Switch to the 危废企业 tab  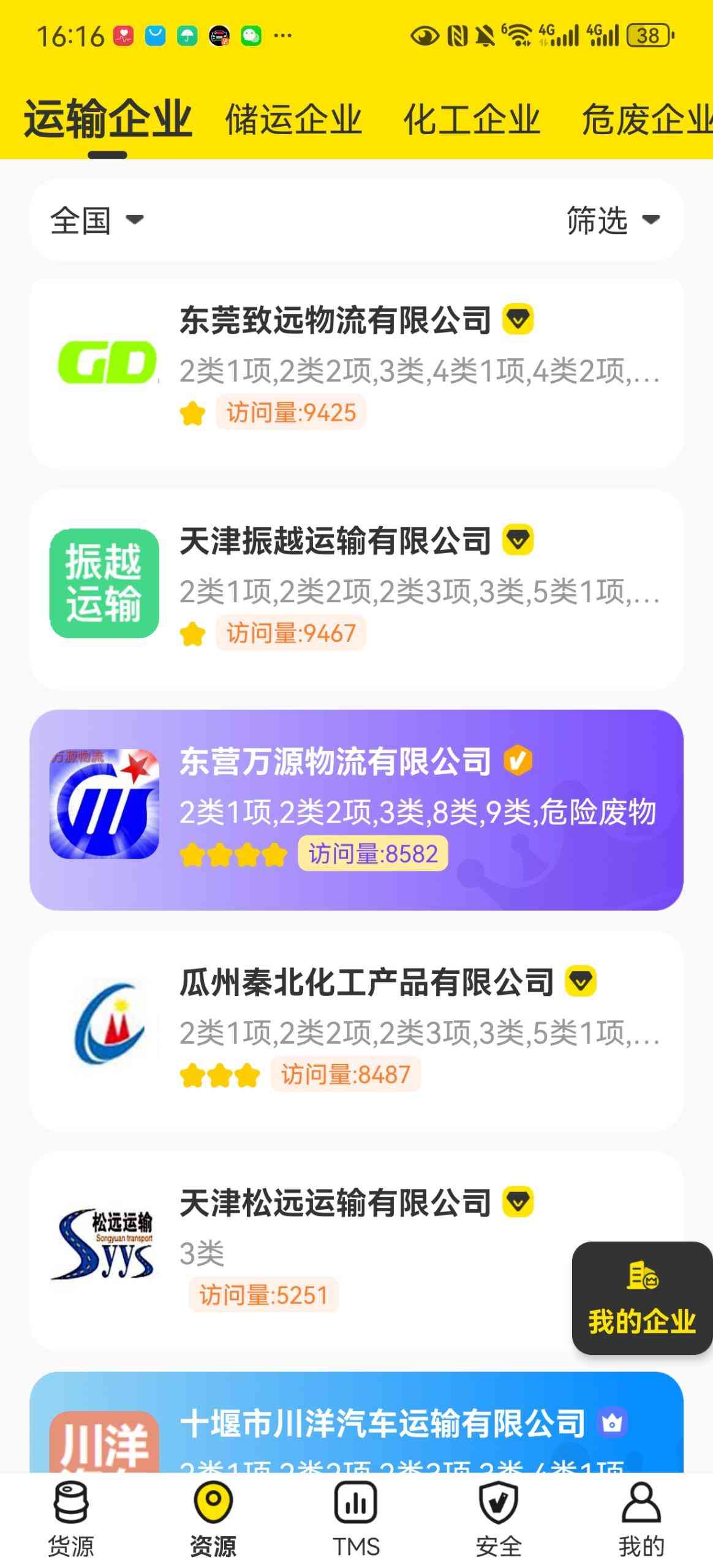point(646,119)
